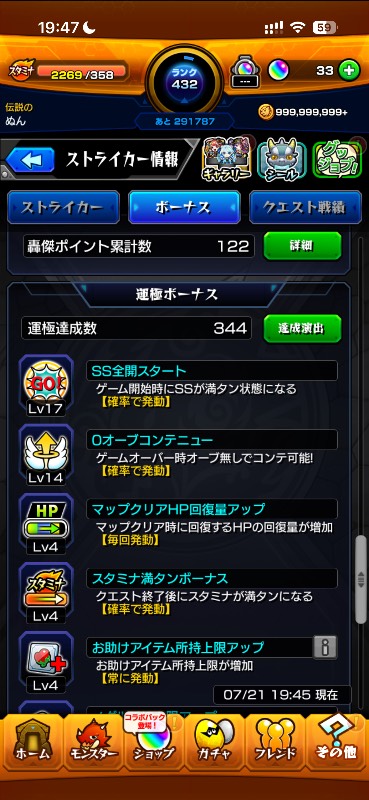Open the ショップ tab
Screen dimensions: 369x800
pos(154,741)
